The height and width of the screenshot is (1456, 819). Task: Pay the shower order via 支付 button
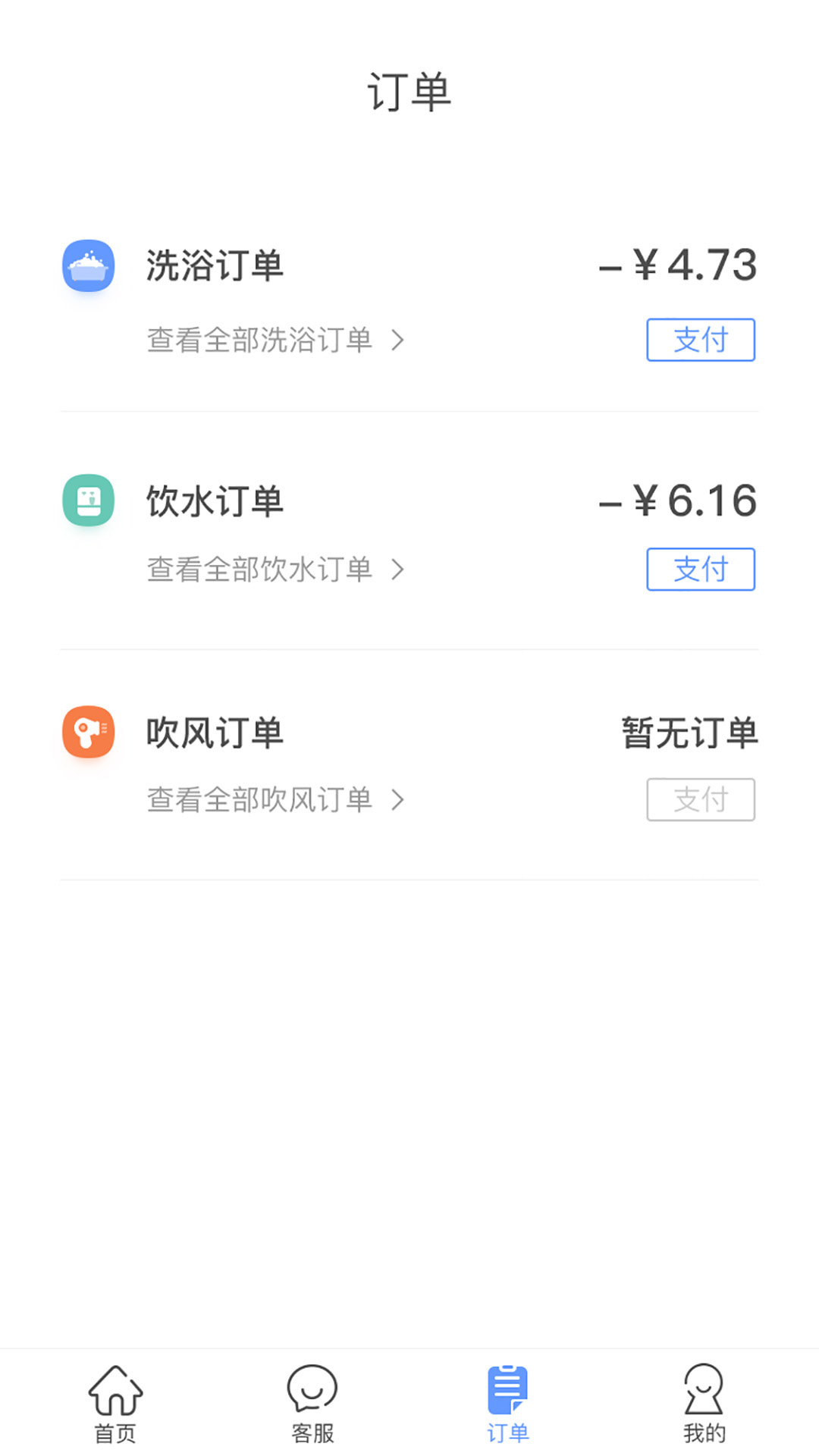pyautogui.click(x=701, y=340)
